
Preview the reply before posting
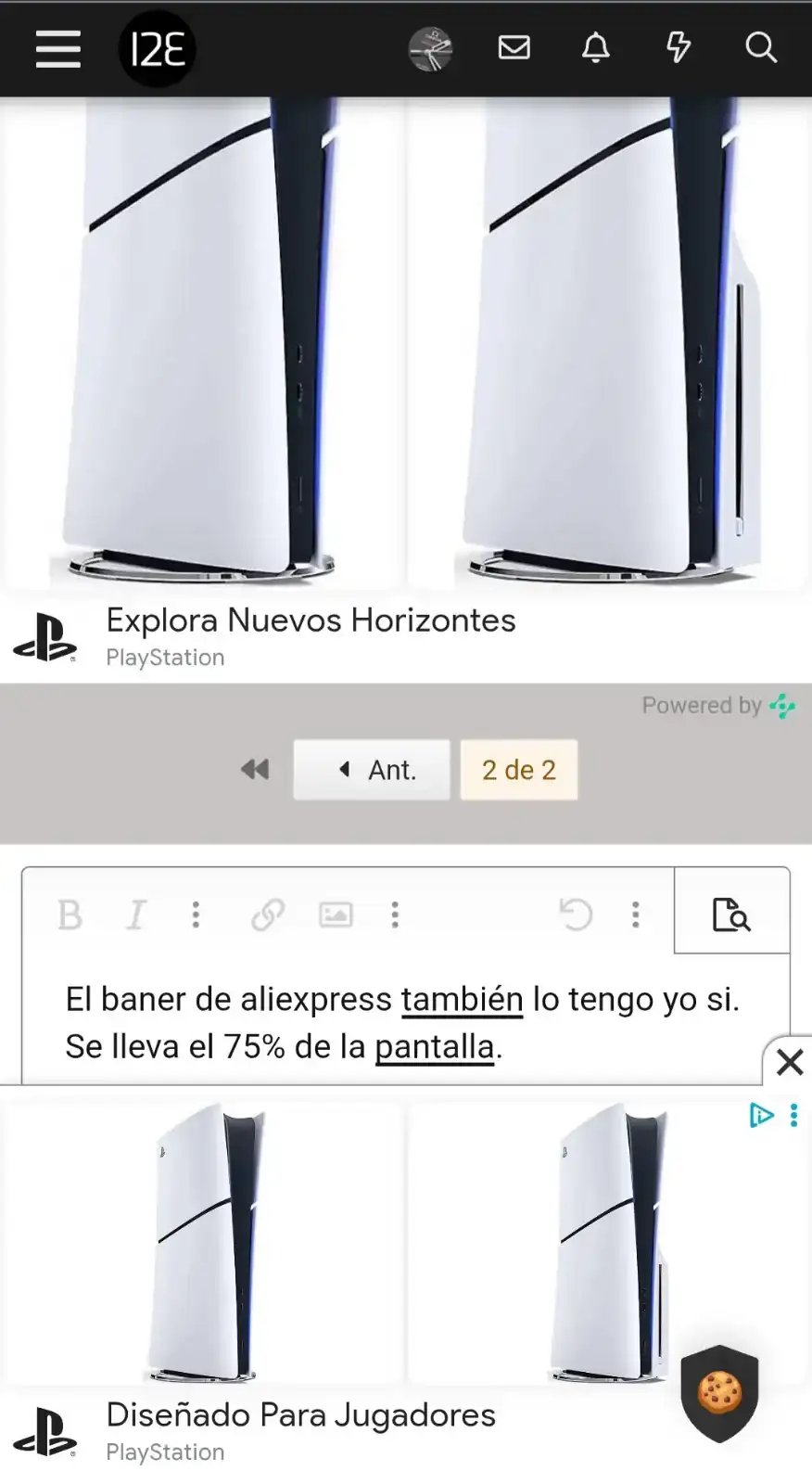(x=731, y=914)
